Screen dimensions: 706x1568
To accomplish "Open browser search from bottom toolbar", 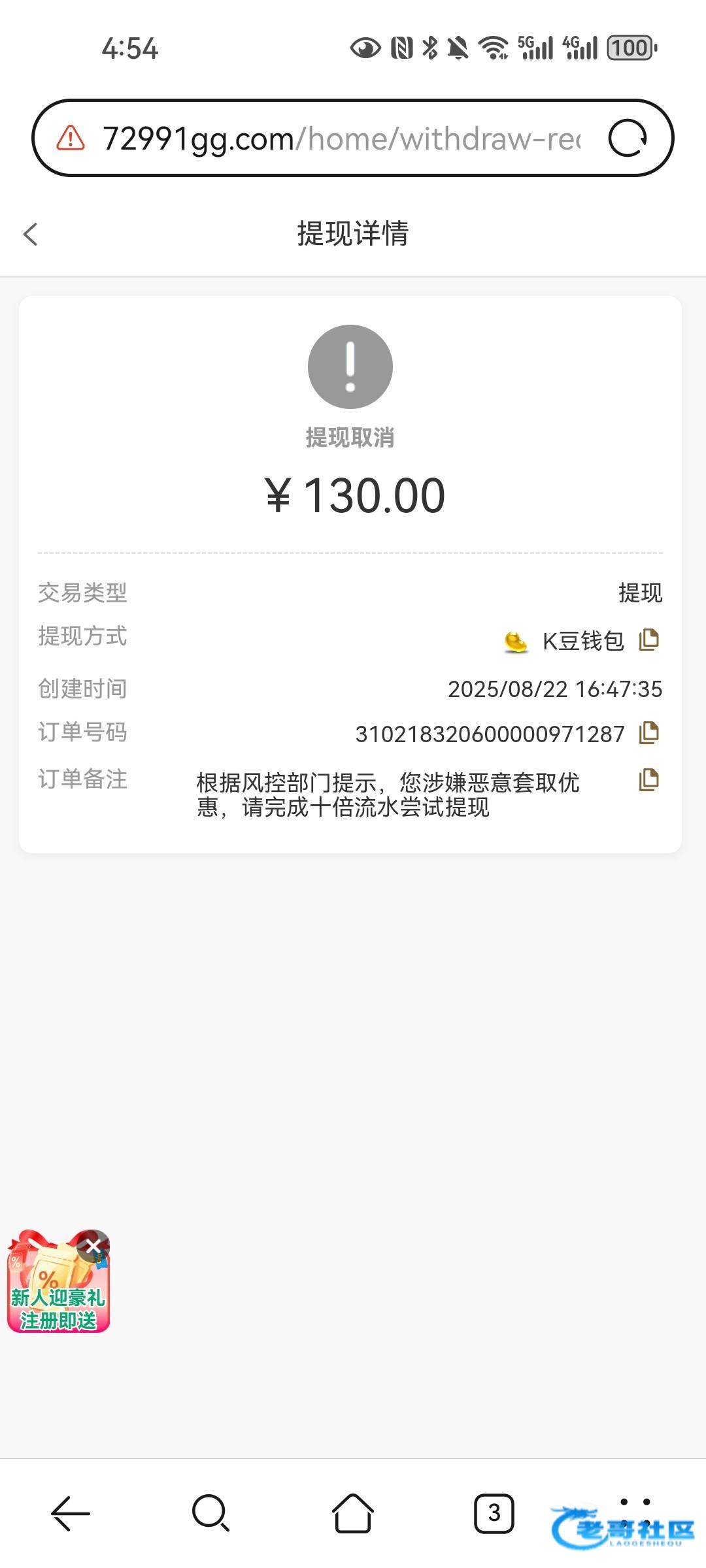I will coord(210,1513).
